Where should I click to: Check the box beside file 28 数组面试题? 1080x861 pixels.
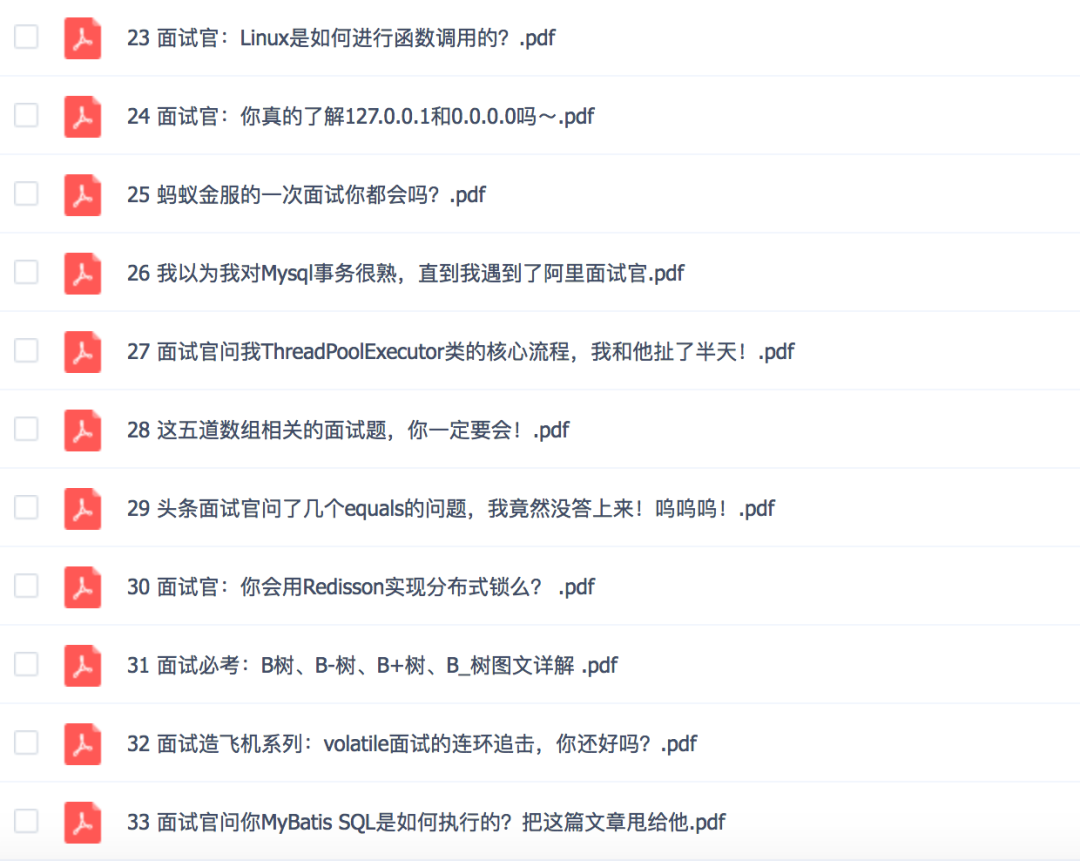(x=26, y=429)
